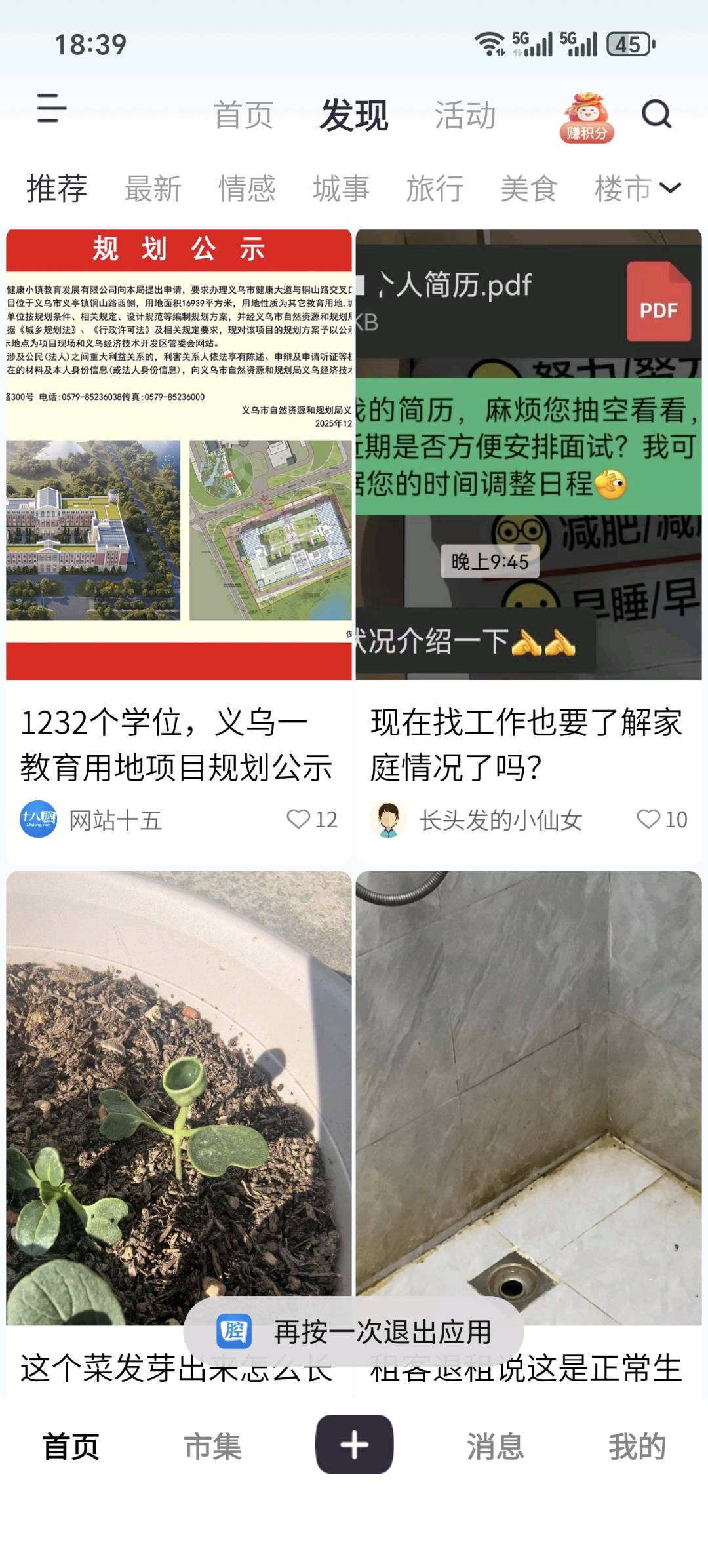
Task: Open the 1232个学位 planning notice post
Action: pyautogui.click(x=178, y=744)
